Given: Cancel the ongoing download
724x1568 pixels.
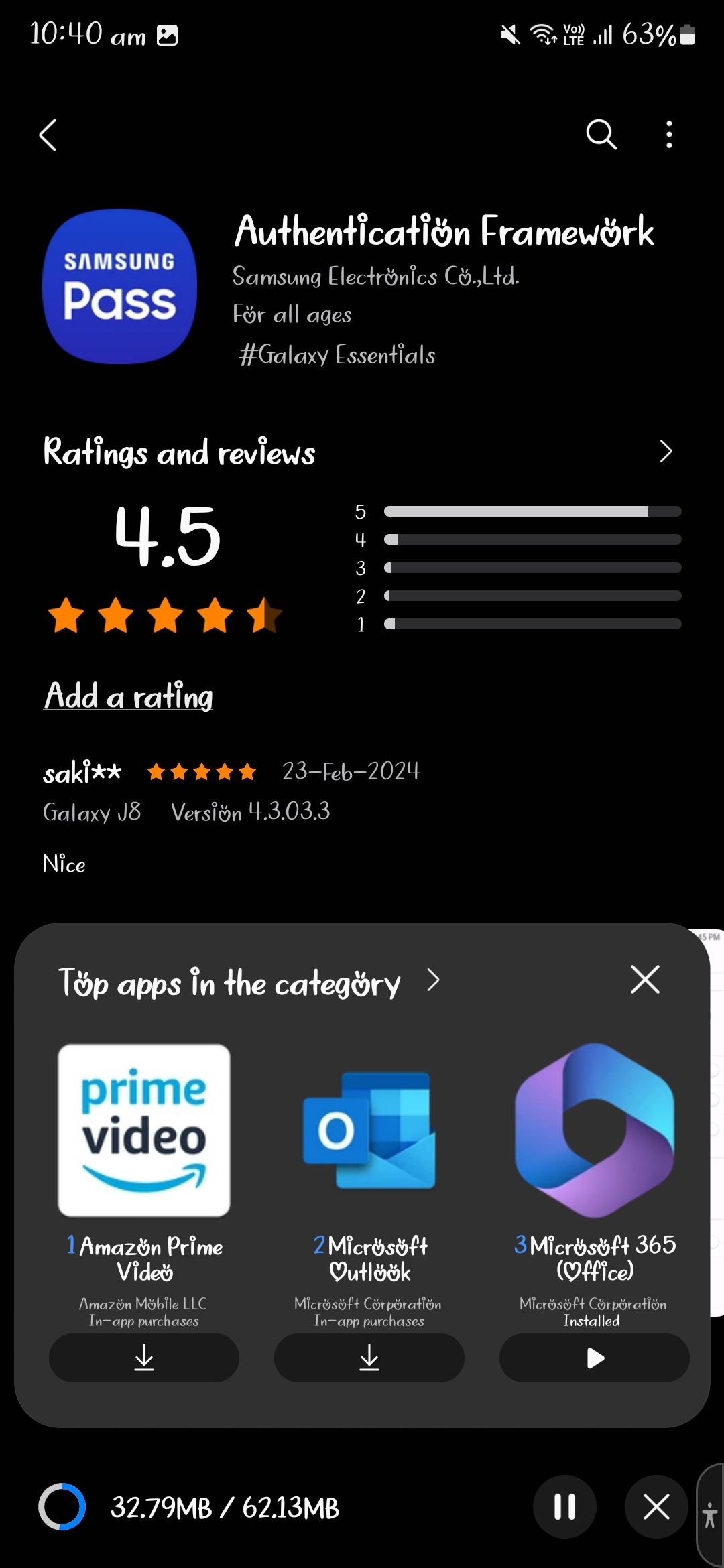Looking at the screenshot, I should point(656,1507).
